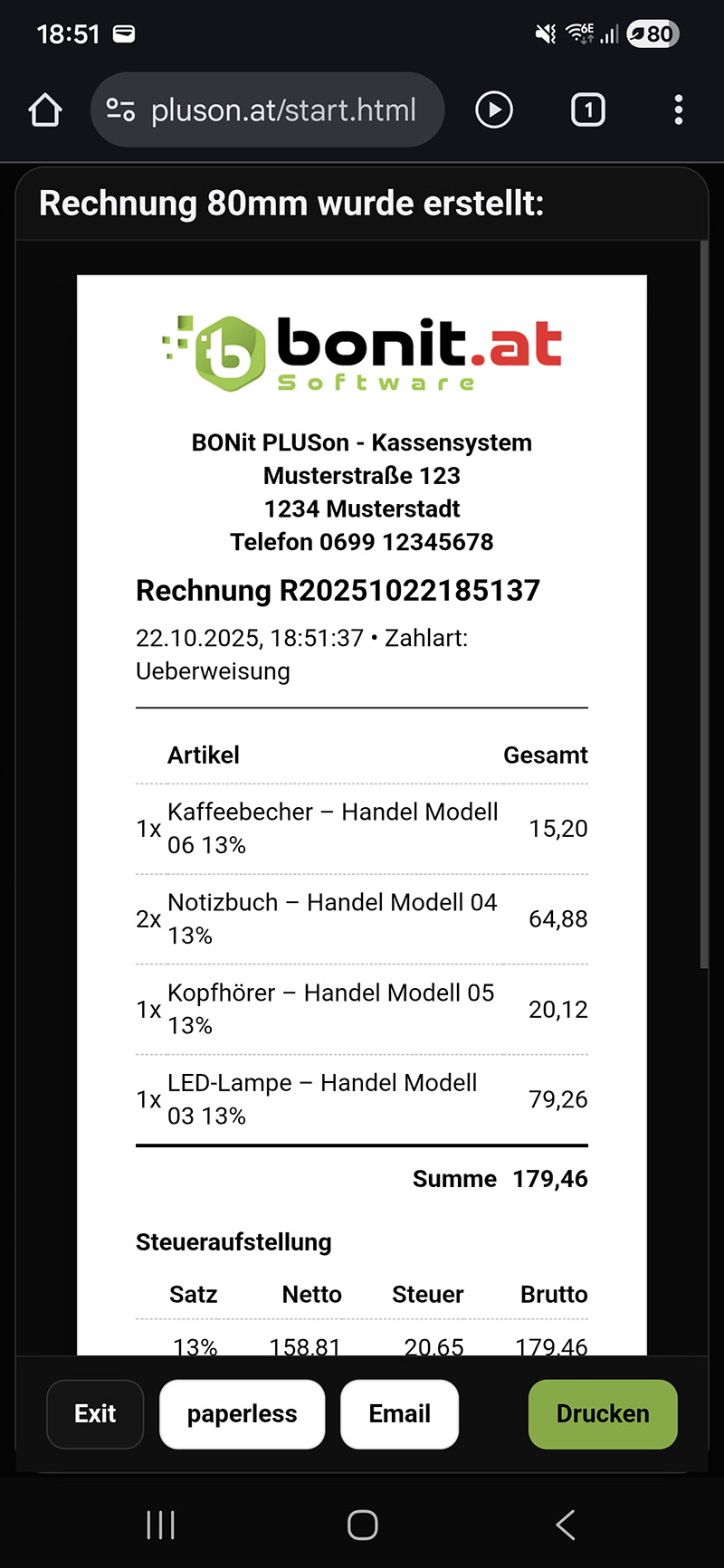Open recent apps from the navigation bar
The height and width of the screenshot is (1568, 724).
point(159,1525)
